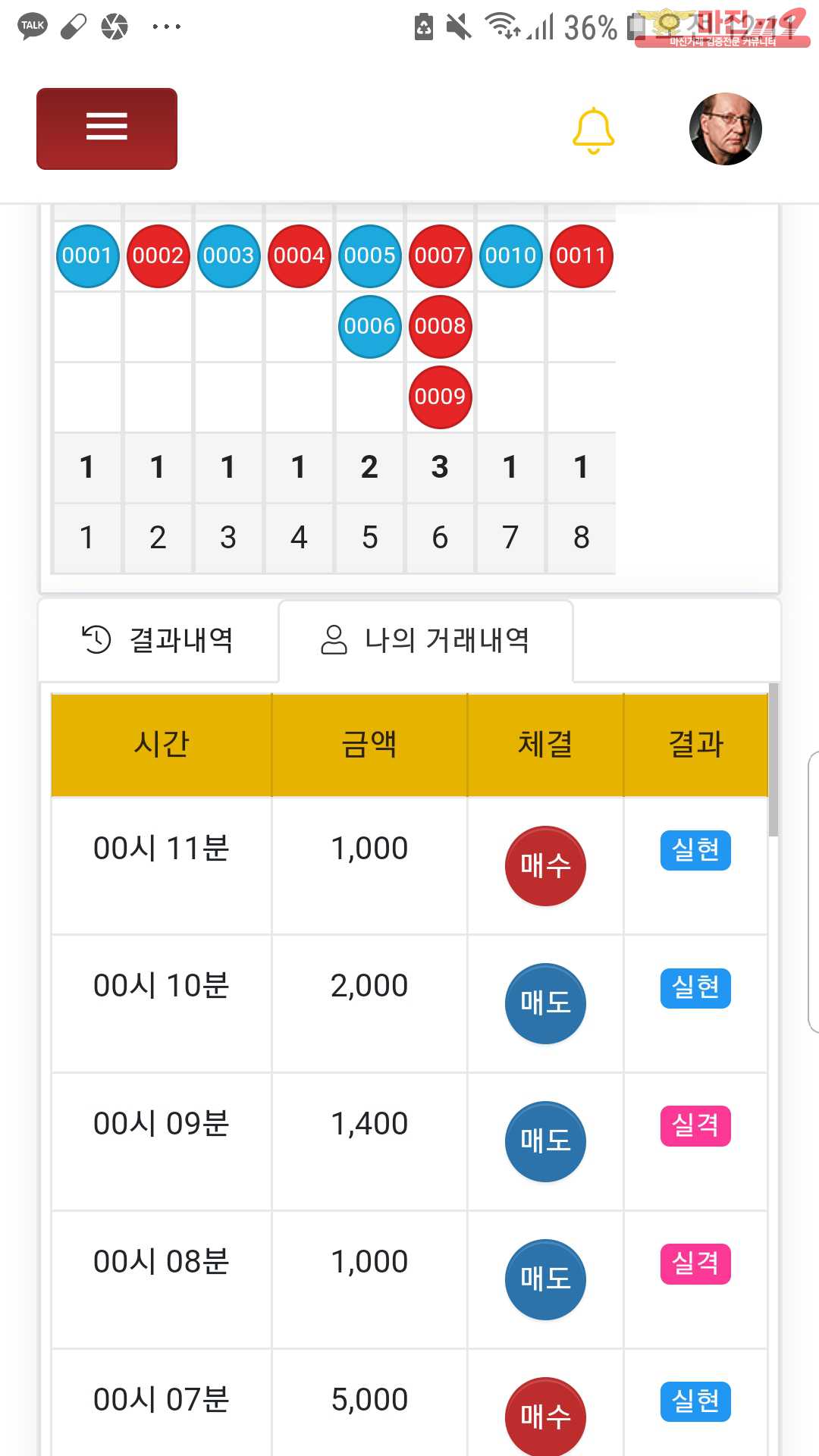The width and height of the screenshot is (819, 1456).
Task: Open the profile avatar
Action: (725, 129)
